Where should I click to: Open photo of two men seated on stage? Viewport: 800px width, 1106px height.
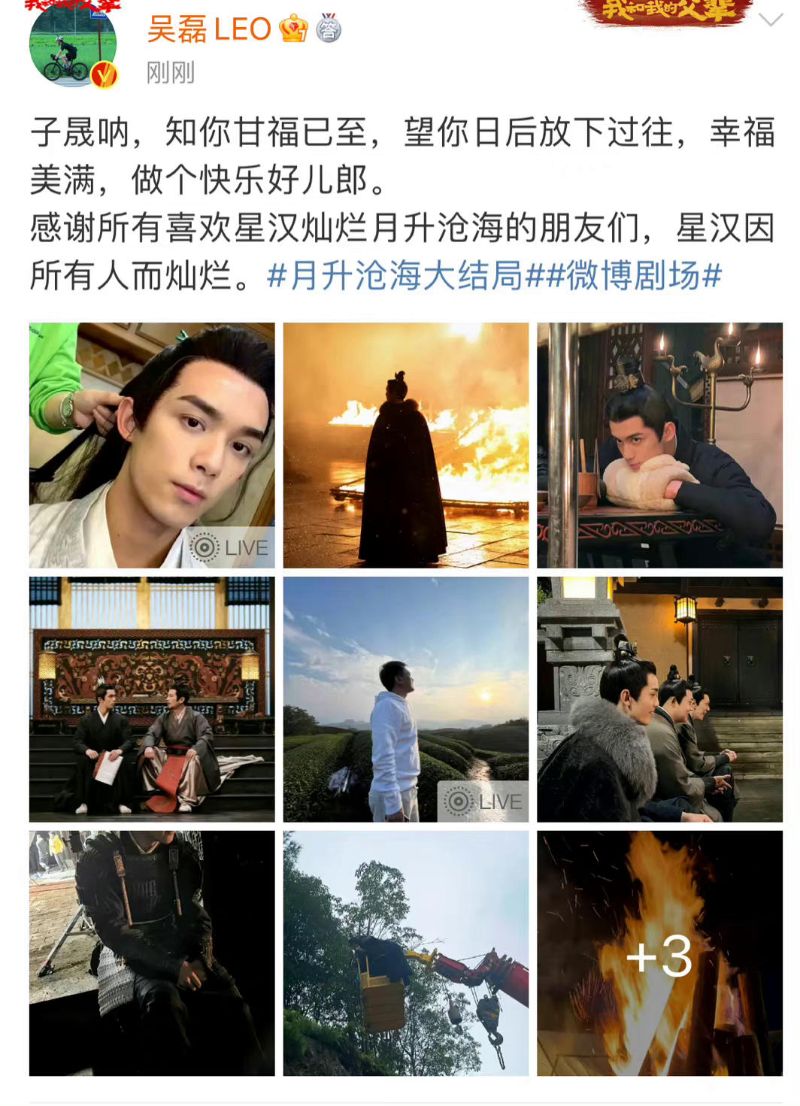tap(152, 699)
